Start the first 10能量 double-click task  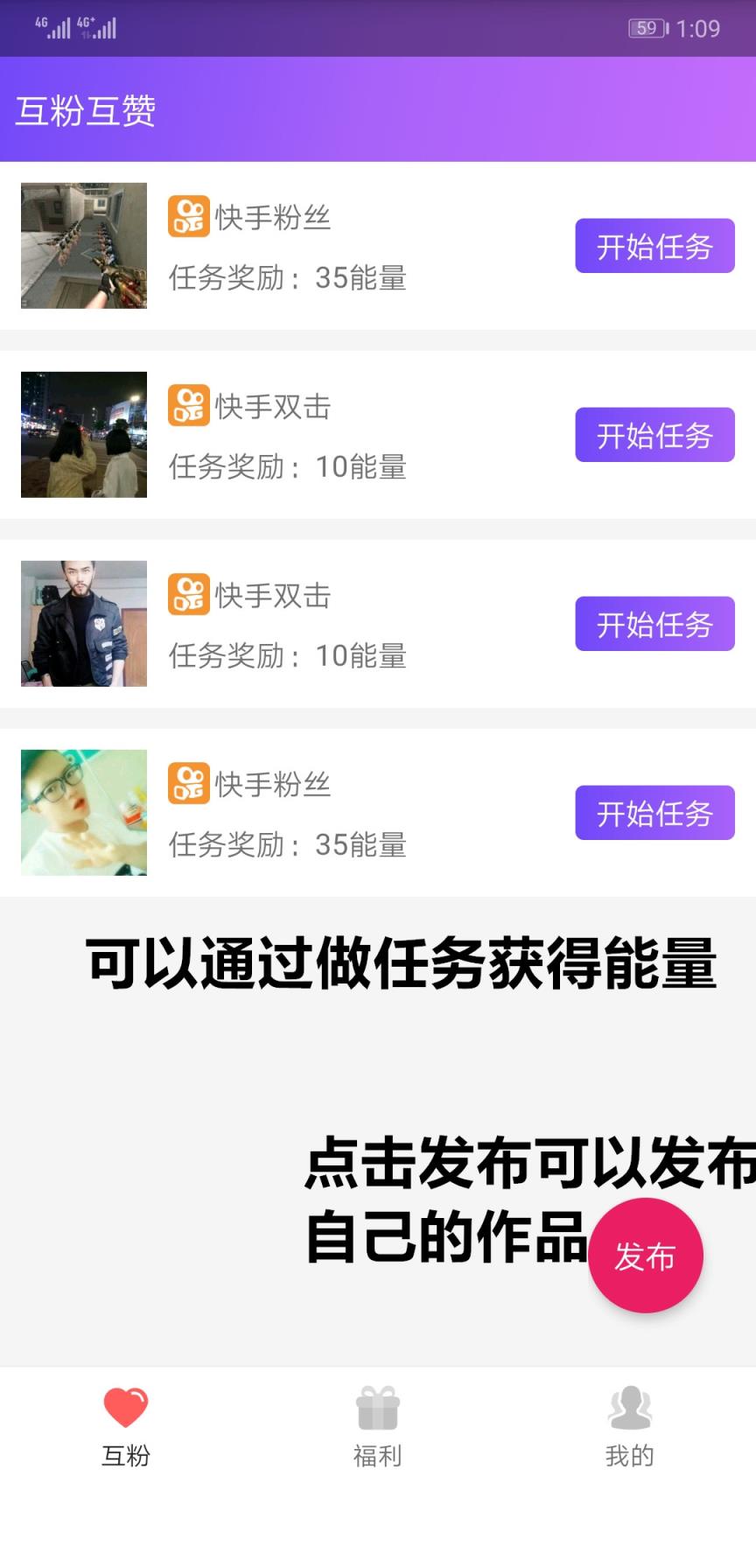pyautogui.click(x=654, y=435)
